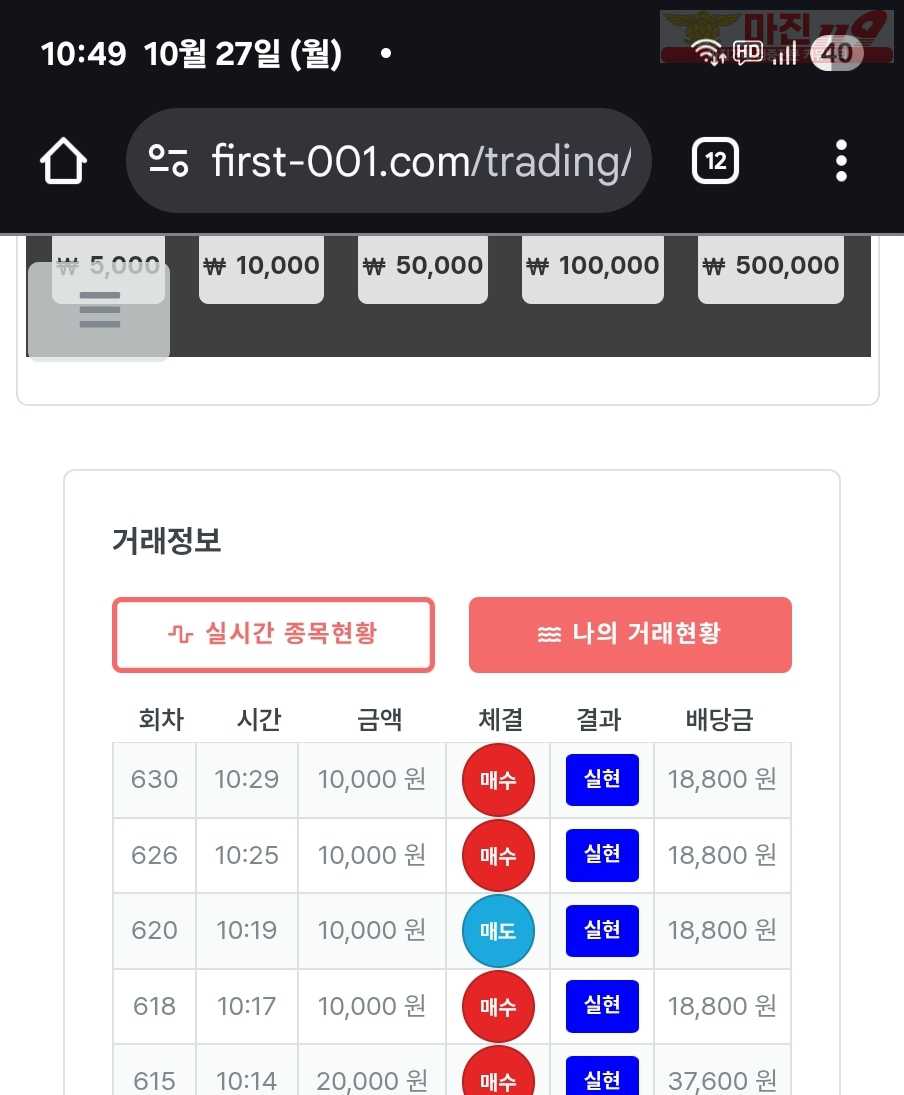Tap the first-001.com address bar

[x=390, y=161]
